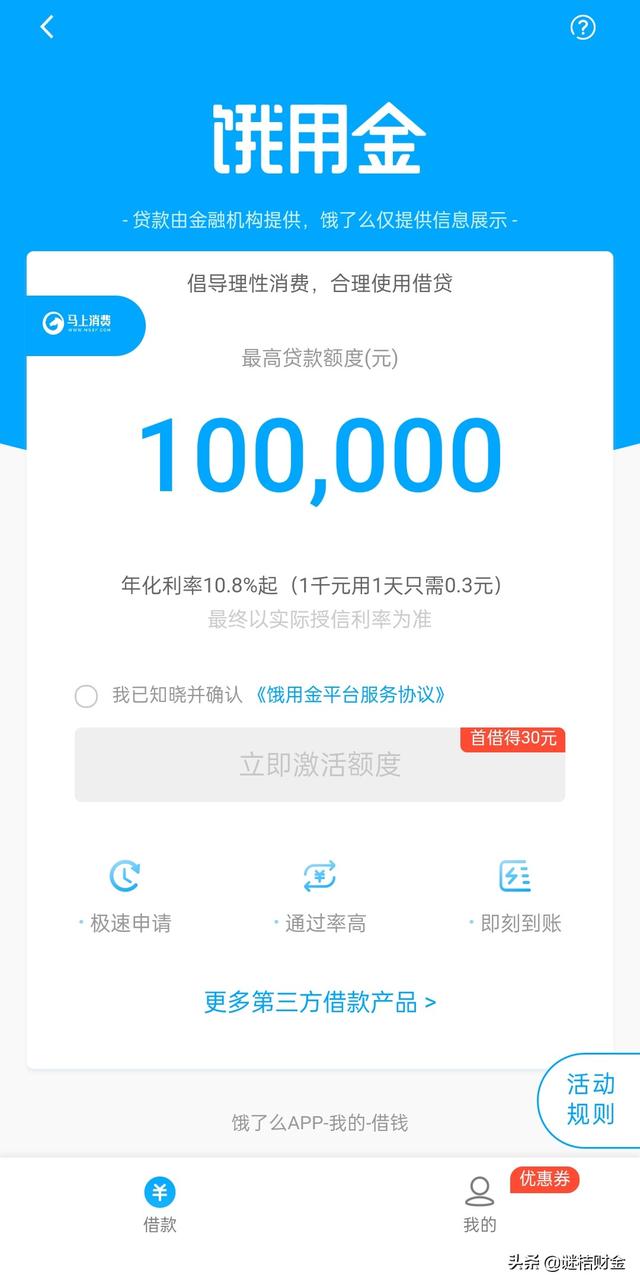Open 饿用金平台服务协议 link
The height and width of the screenshot is (1285, 640).
tap(350, 695)
